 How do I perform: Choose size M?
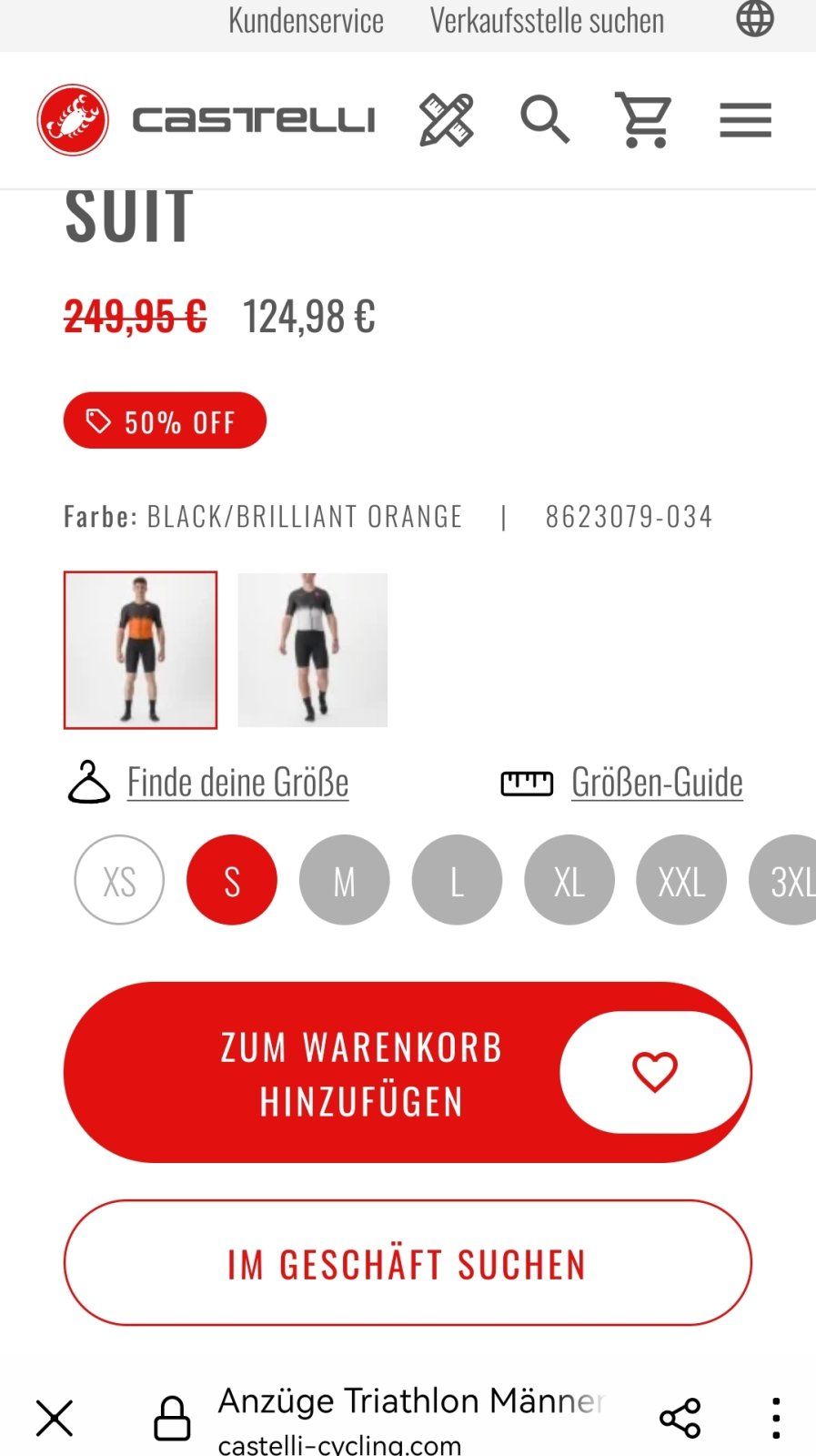(344, 880)
